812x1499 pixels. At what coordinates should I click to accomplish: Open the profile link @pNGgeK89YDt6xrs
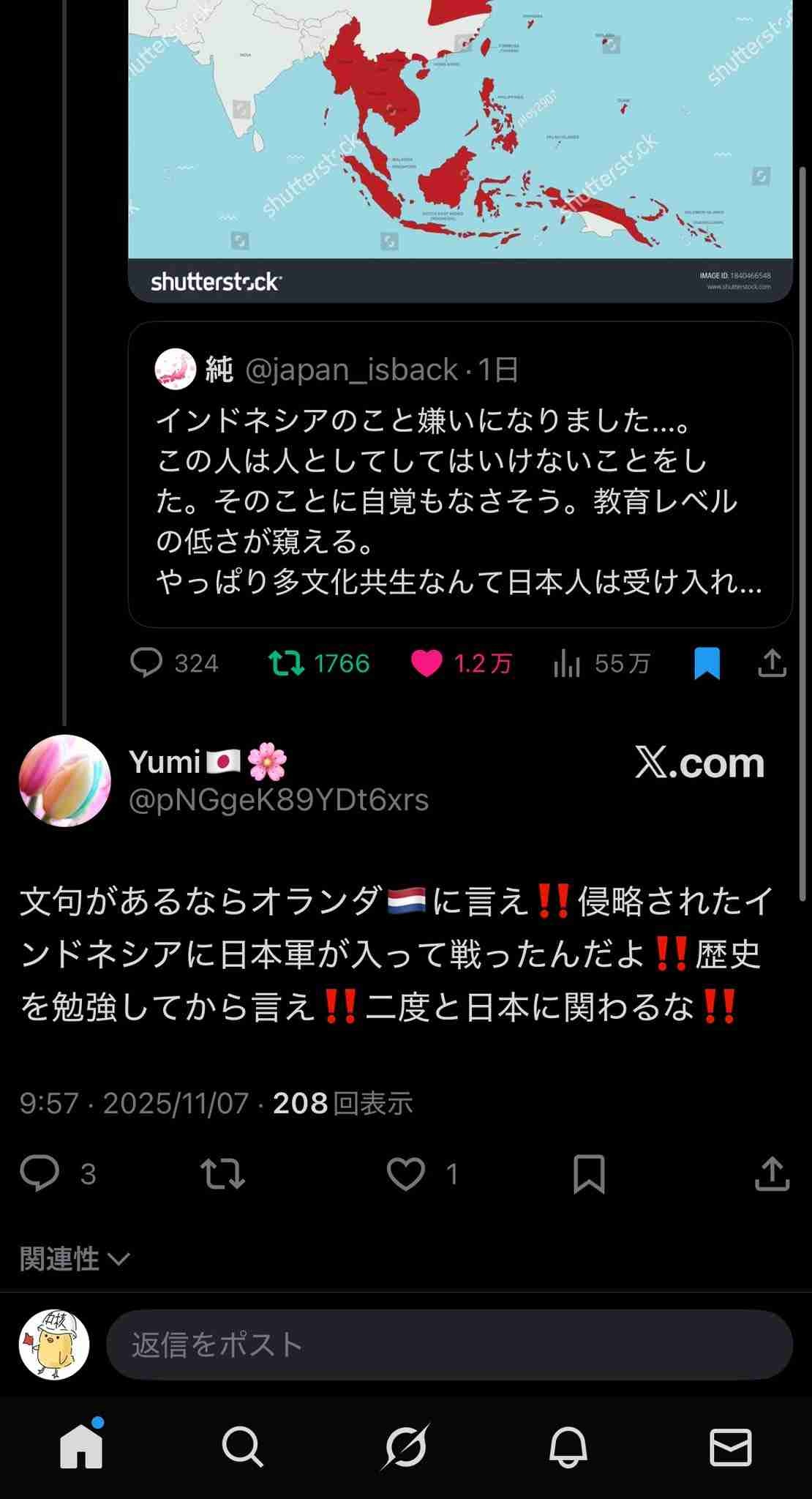279,800
